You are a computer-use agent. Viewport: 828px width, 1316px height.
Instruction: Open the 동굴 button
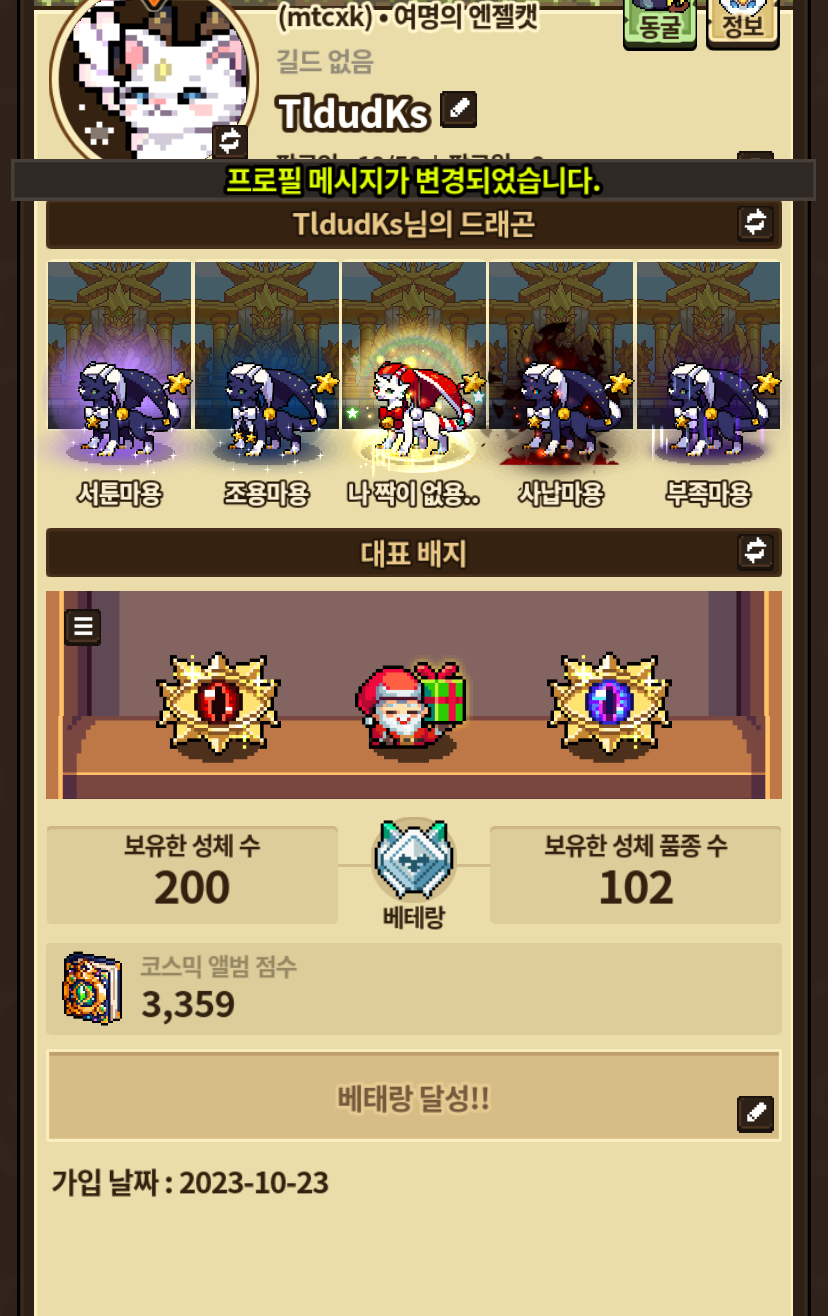click(x=659, y=22)
